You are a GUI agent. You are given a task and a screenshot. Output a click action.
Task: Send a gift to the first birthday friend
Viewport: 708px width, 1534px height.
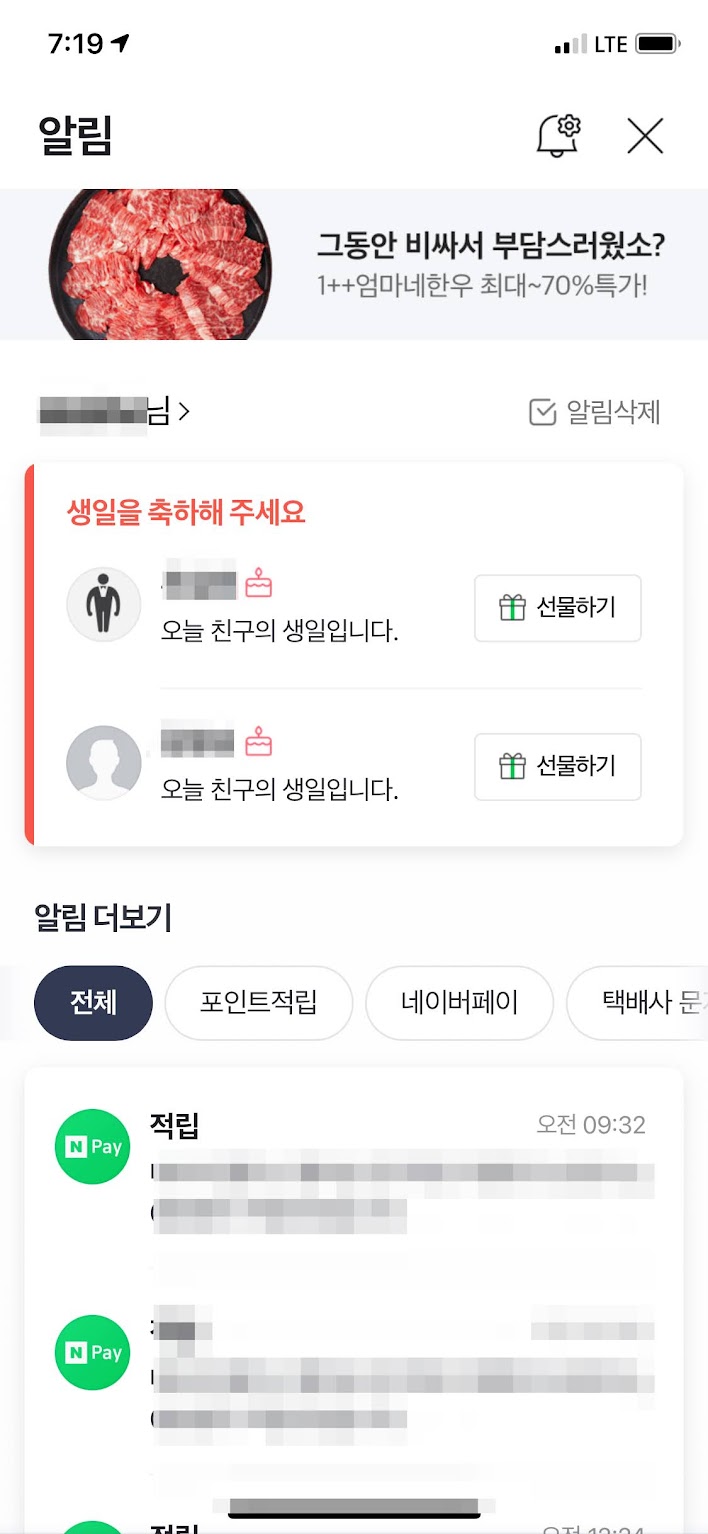tap(557, 608)
